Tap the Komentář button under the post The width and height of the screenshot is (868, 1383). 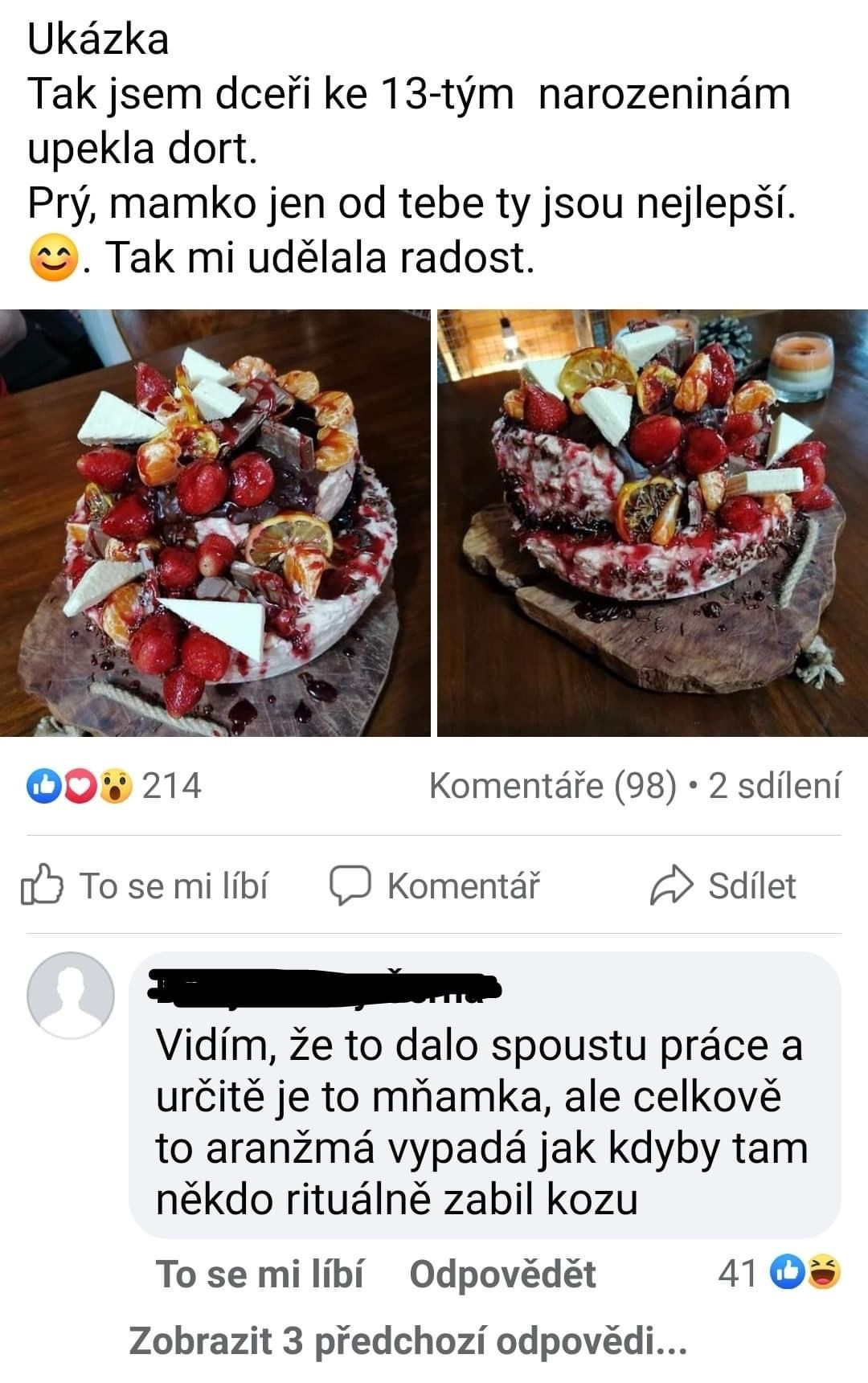435,886
